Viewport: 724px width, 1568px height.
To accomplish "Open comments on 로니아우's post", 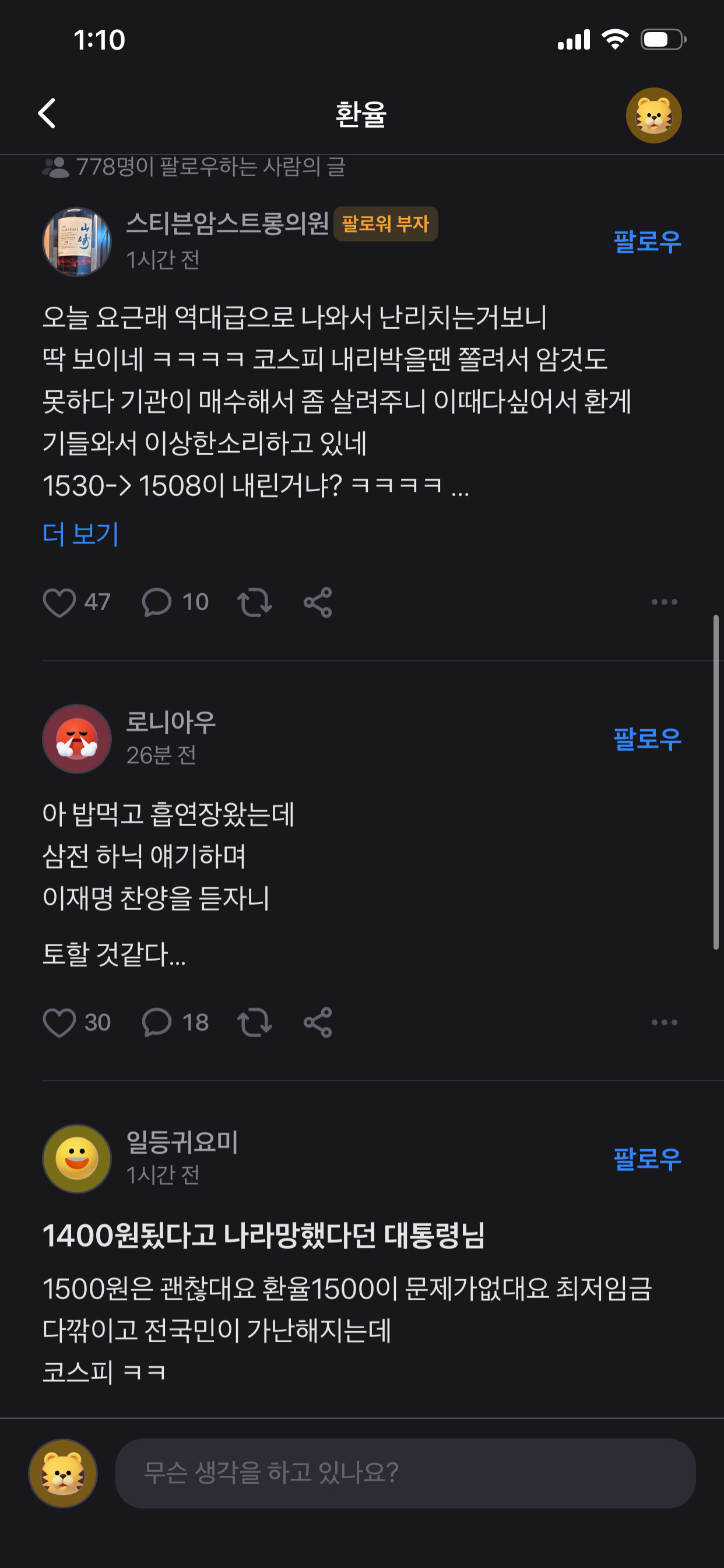I will (175, 1023).
